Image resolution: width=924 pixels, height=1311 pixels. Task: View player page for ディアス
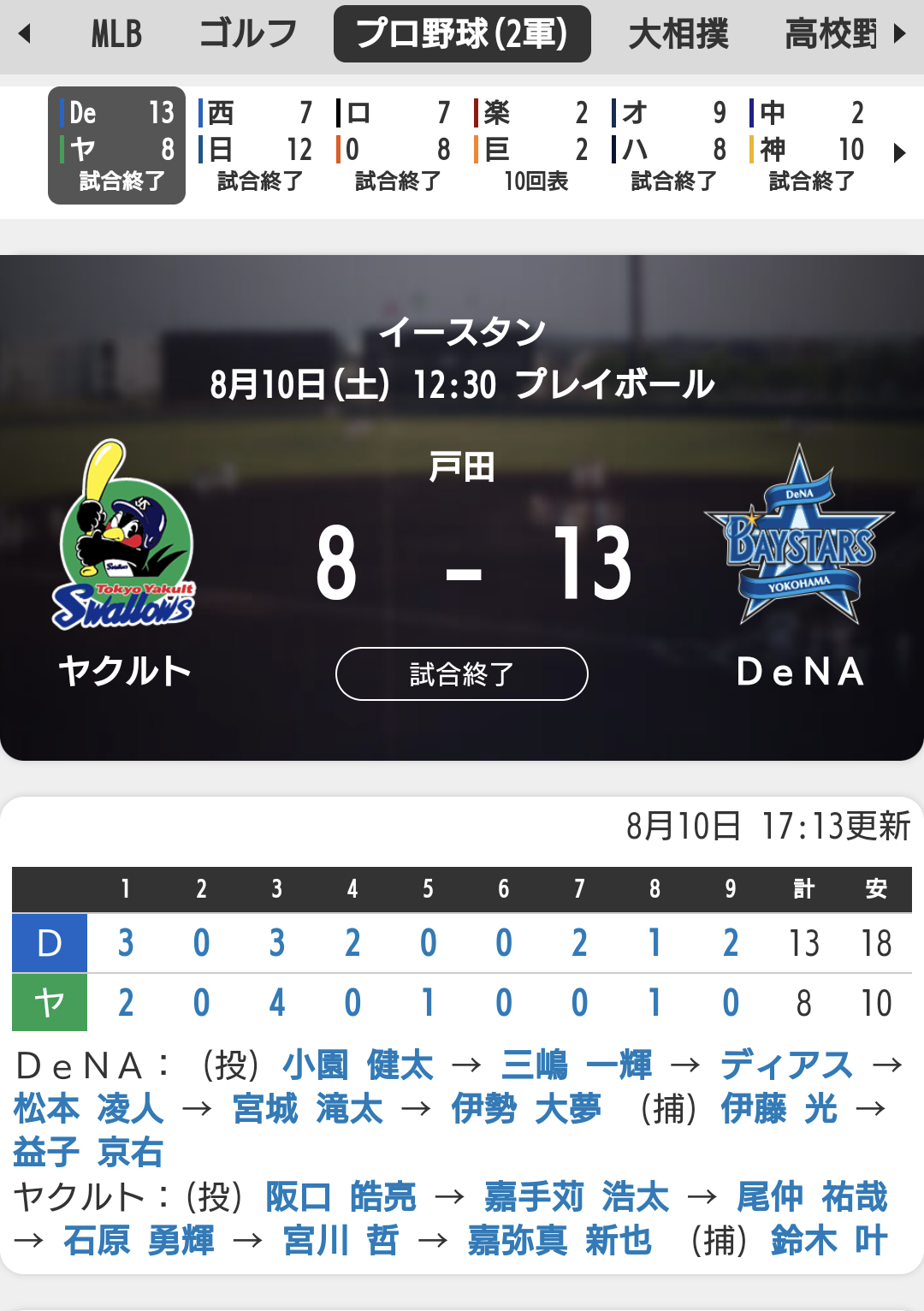click(786, 1065)
